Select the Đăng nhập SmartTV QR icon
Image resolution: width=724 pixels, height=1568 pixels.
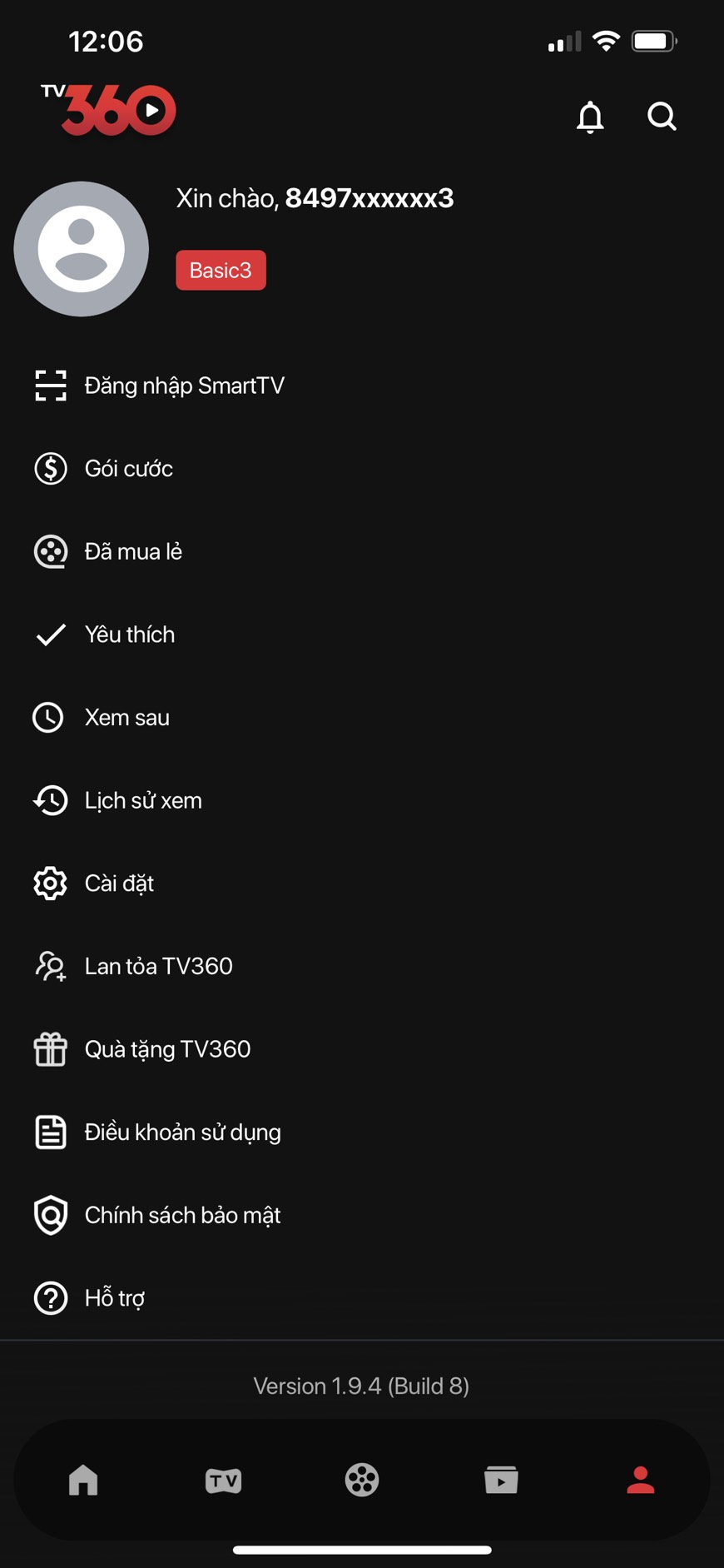tap(50, 385)
